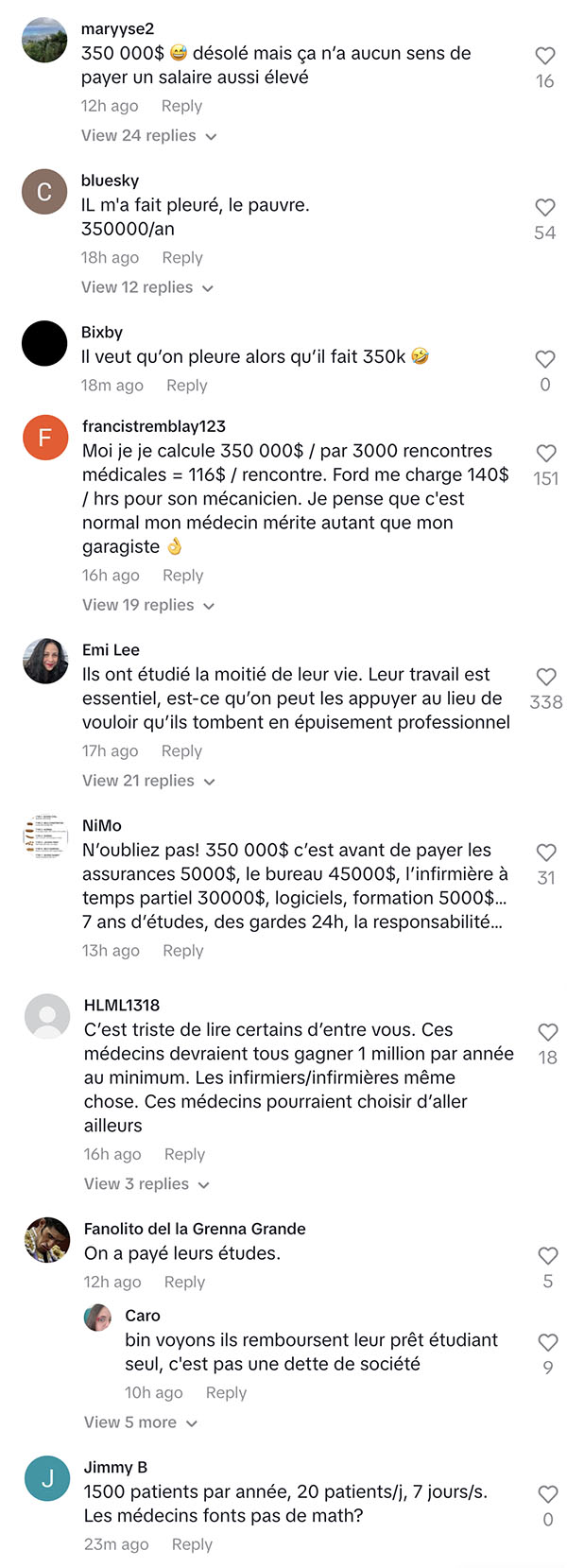567x1568 pixels.
Task: Like Emi Lee's comment
Action: [546, 677]
